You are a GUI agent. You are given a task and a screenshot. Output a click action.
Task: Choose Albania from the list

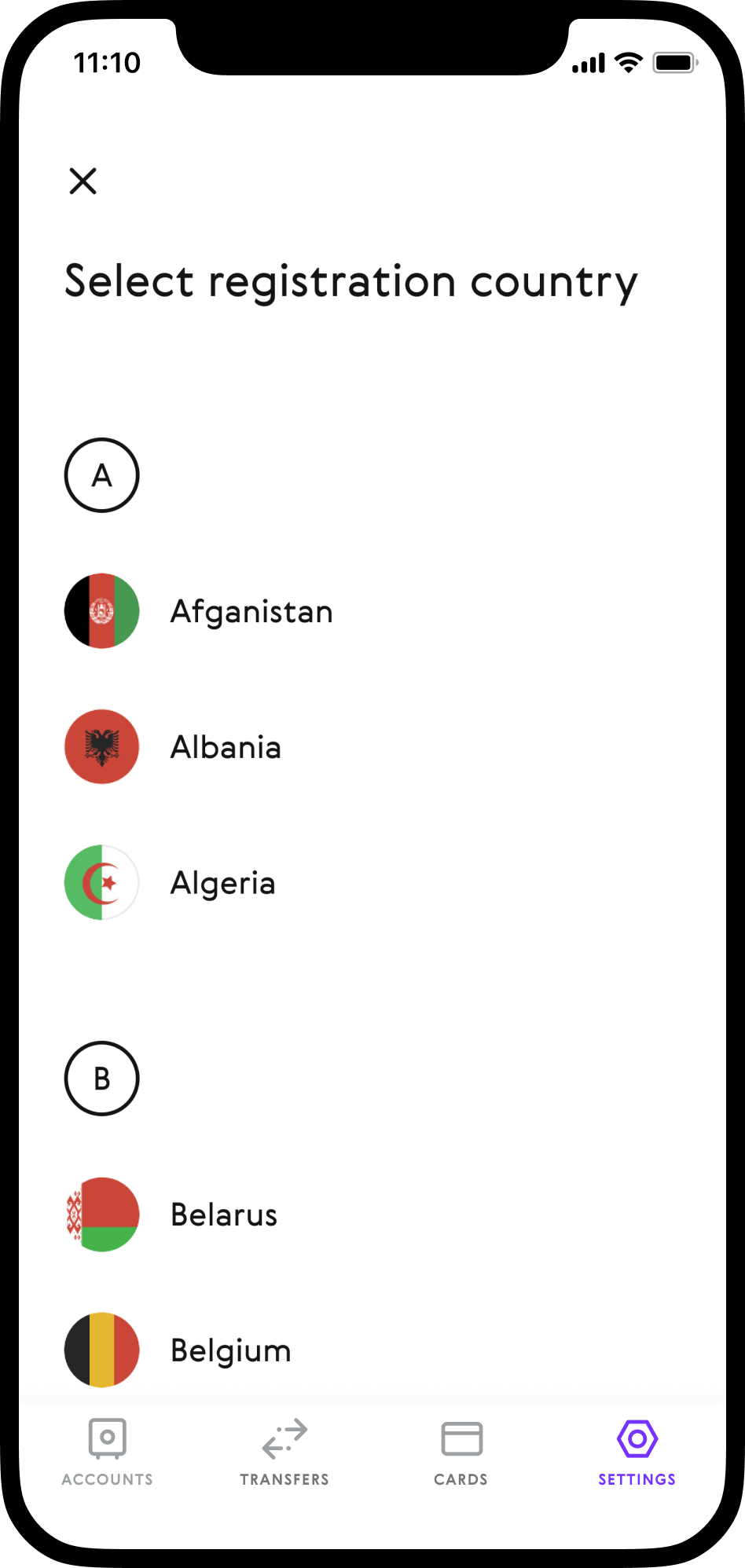[226, 747]
